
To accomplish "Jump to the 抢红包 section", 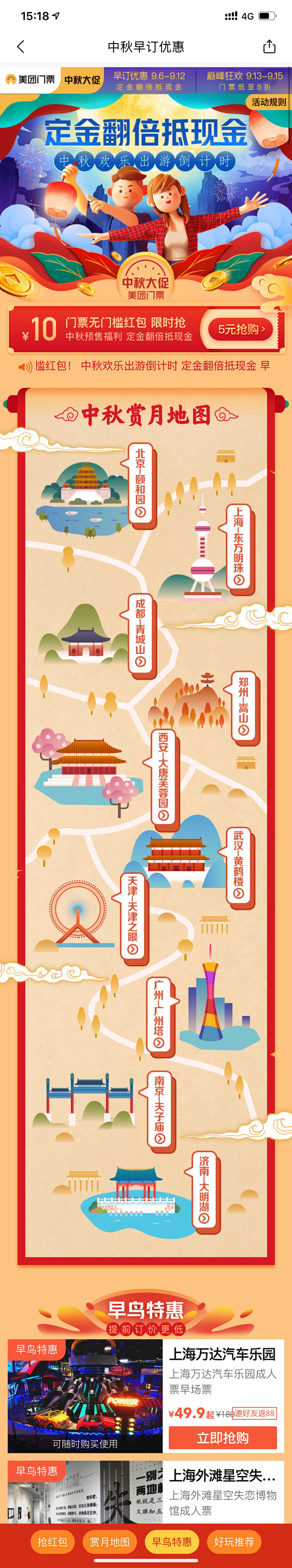I will [52, 1541].
